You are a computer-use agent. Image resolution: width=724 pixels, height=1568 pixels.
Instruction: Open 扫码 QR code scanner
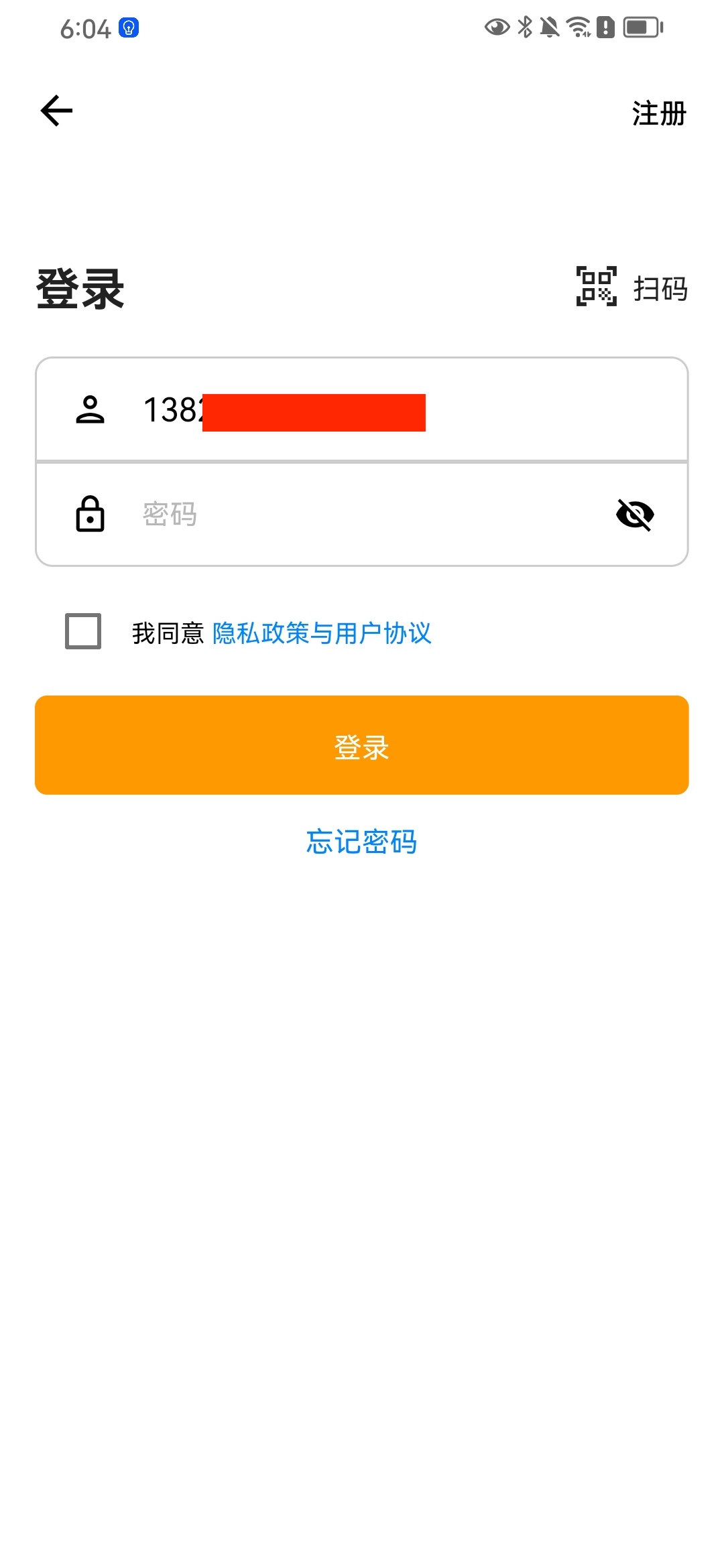point(631,287)
